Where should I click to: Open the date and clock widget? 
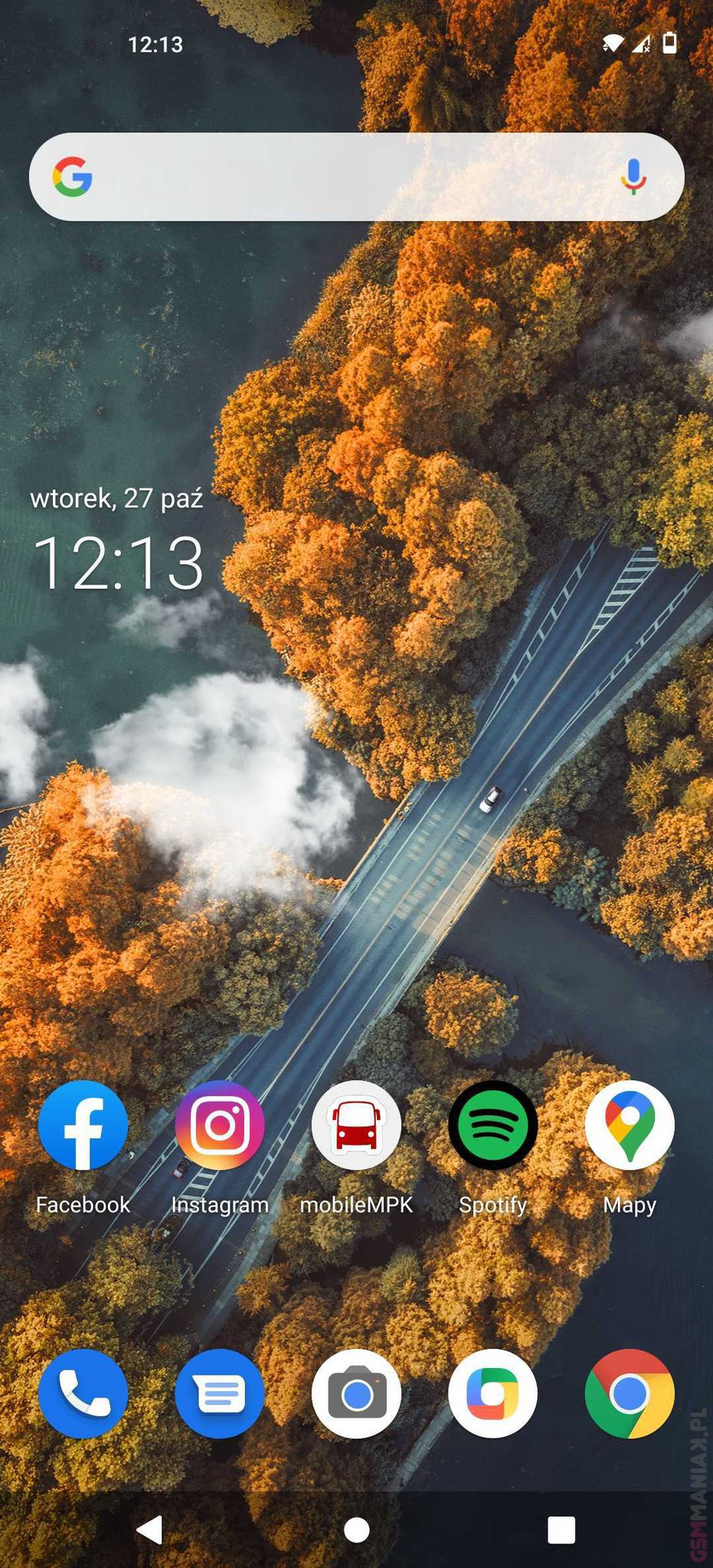point(118,544)
